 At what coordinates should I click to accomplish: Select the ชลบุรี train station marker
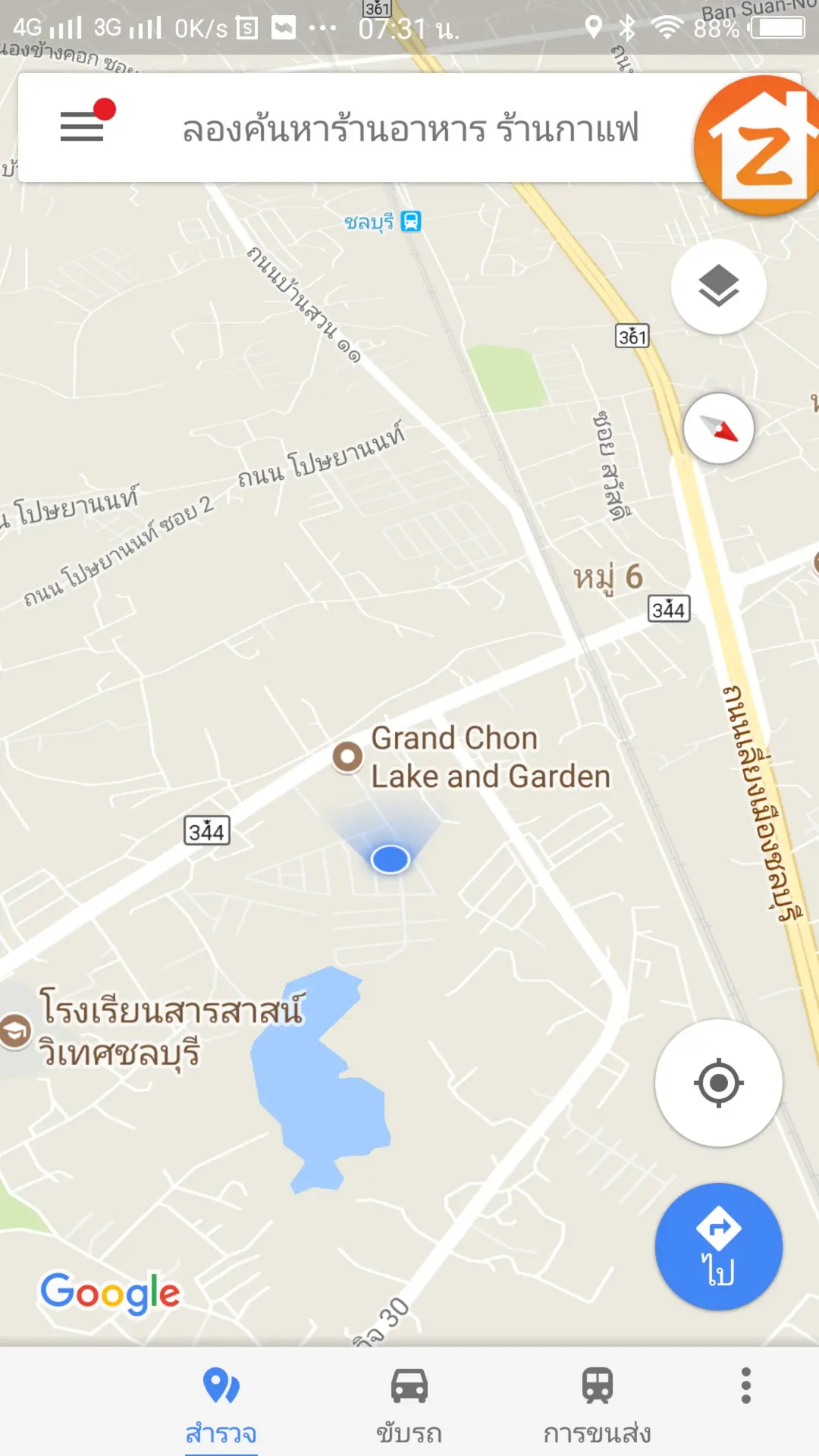pos(410,221)
